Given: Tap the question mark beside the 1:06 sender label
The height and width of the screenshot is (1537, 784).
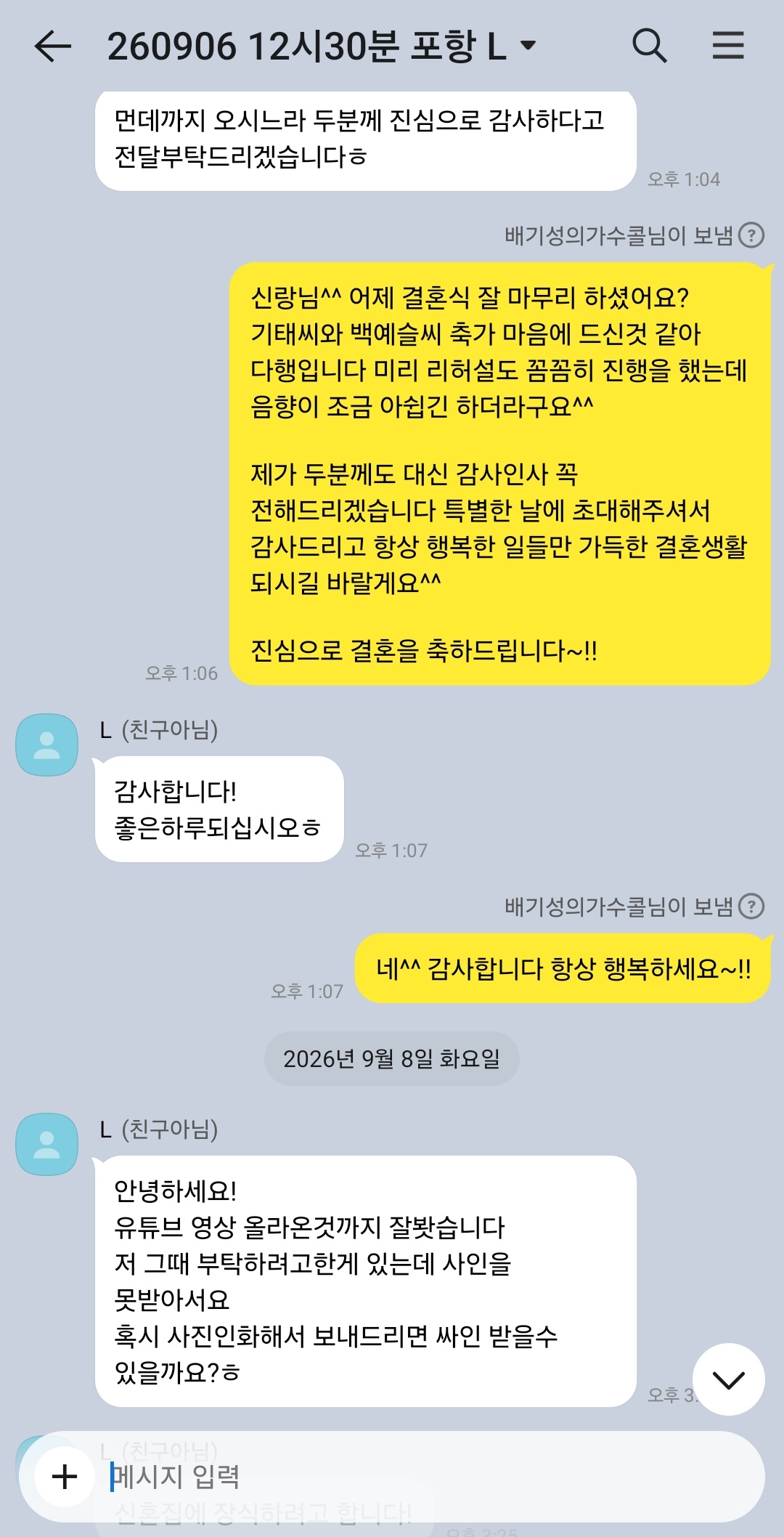Looking at the screenshot, I should click(x=751, y=235).
